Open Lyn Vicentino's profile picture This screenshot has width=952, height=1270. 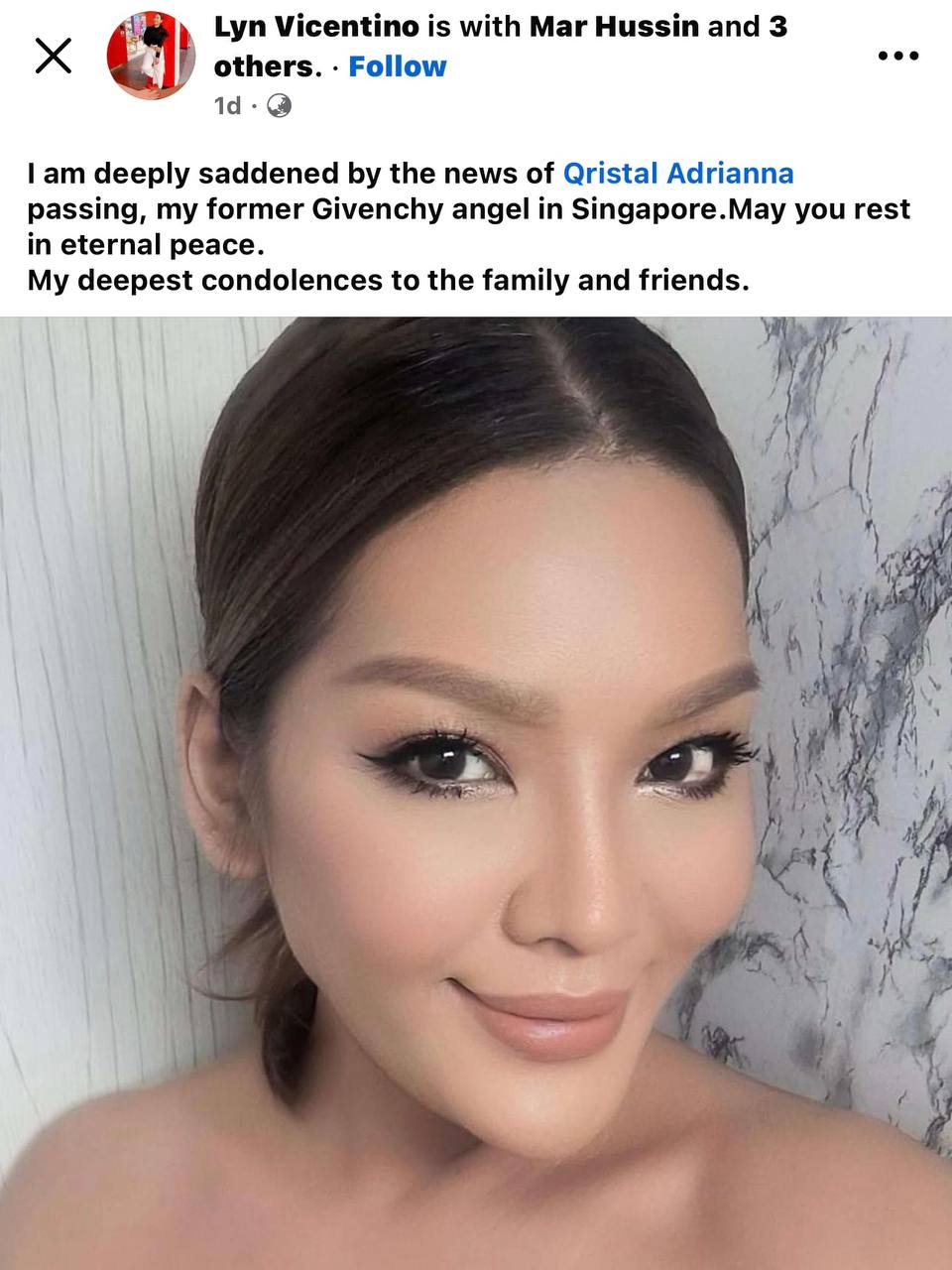point(151,56)
